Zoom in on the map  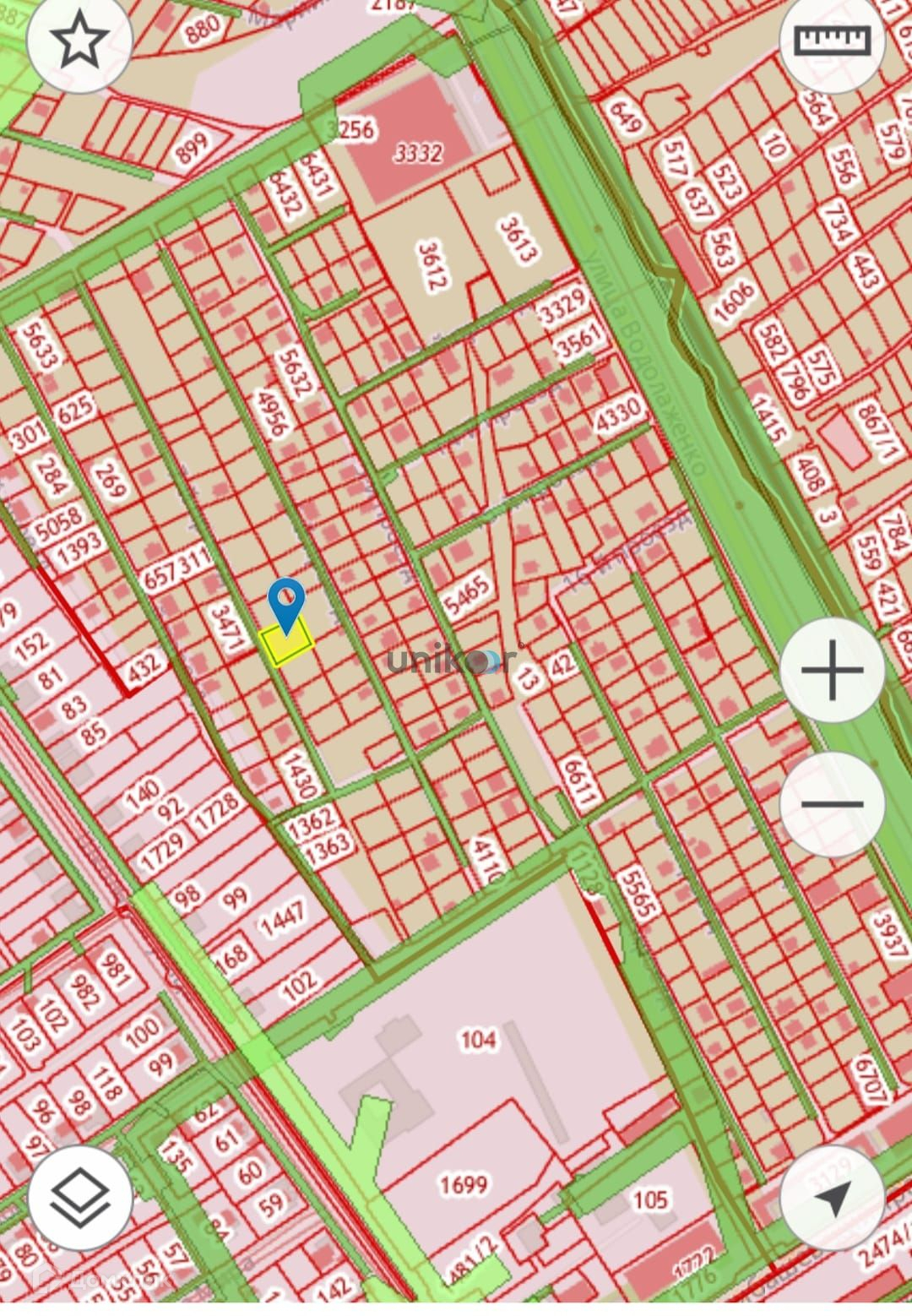point(833,670)
